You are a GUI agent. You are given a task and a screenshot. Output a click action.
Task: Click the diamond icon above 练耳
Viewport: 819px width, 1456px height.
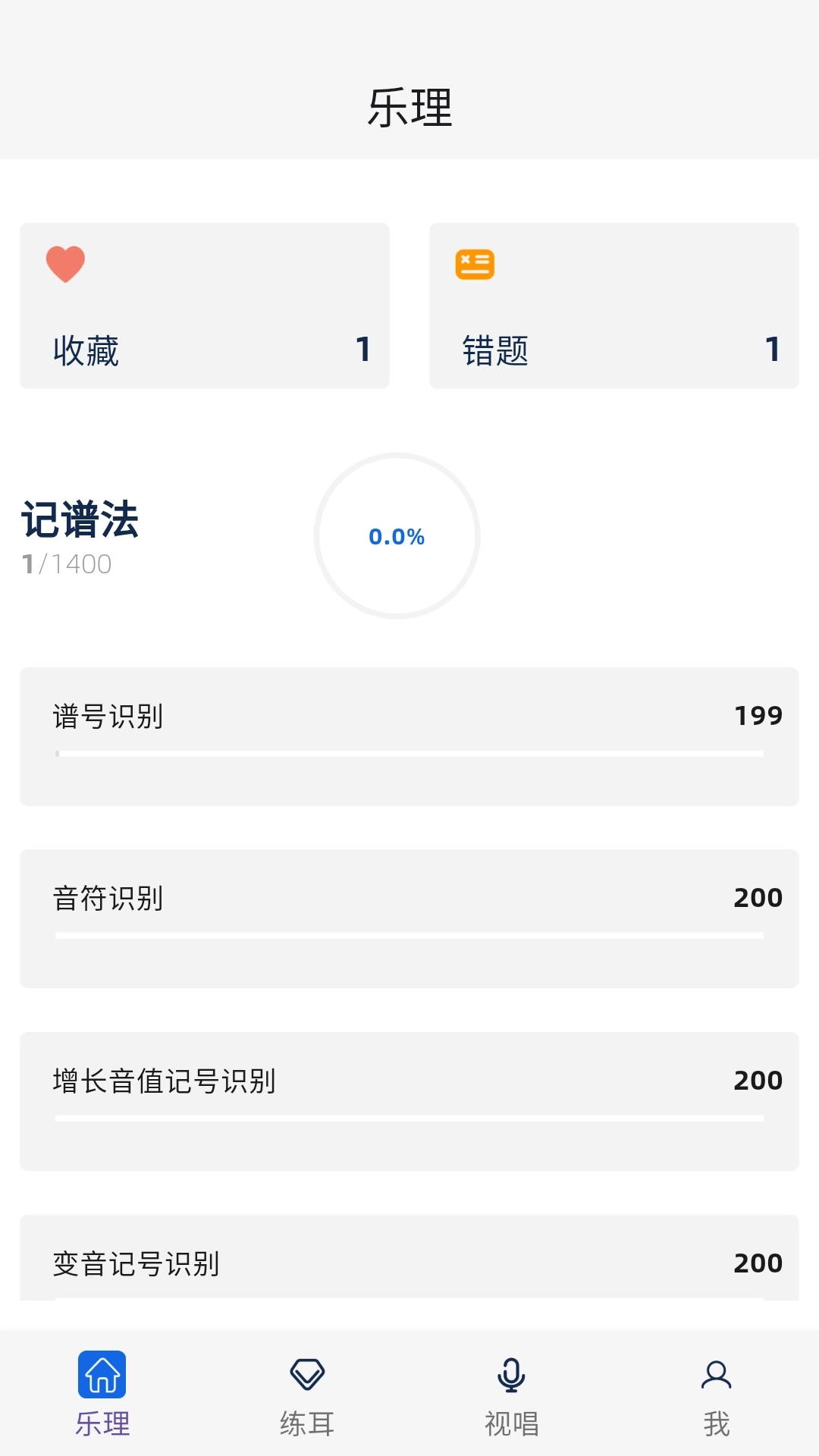tap(307, 1375)
